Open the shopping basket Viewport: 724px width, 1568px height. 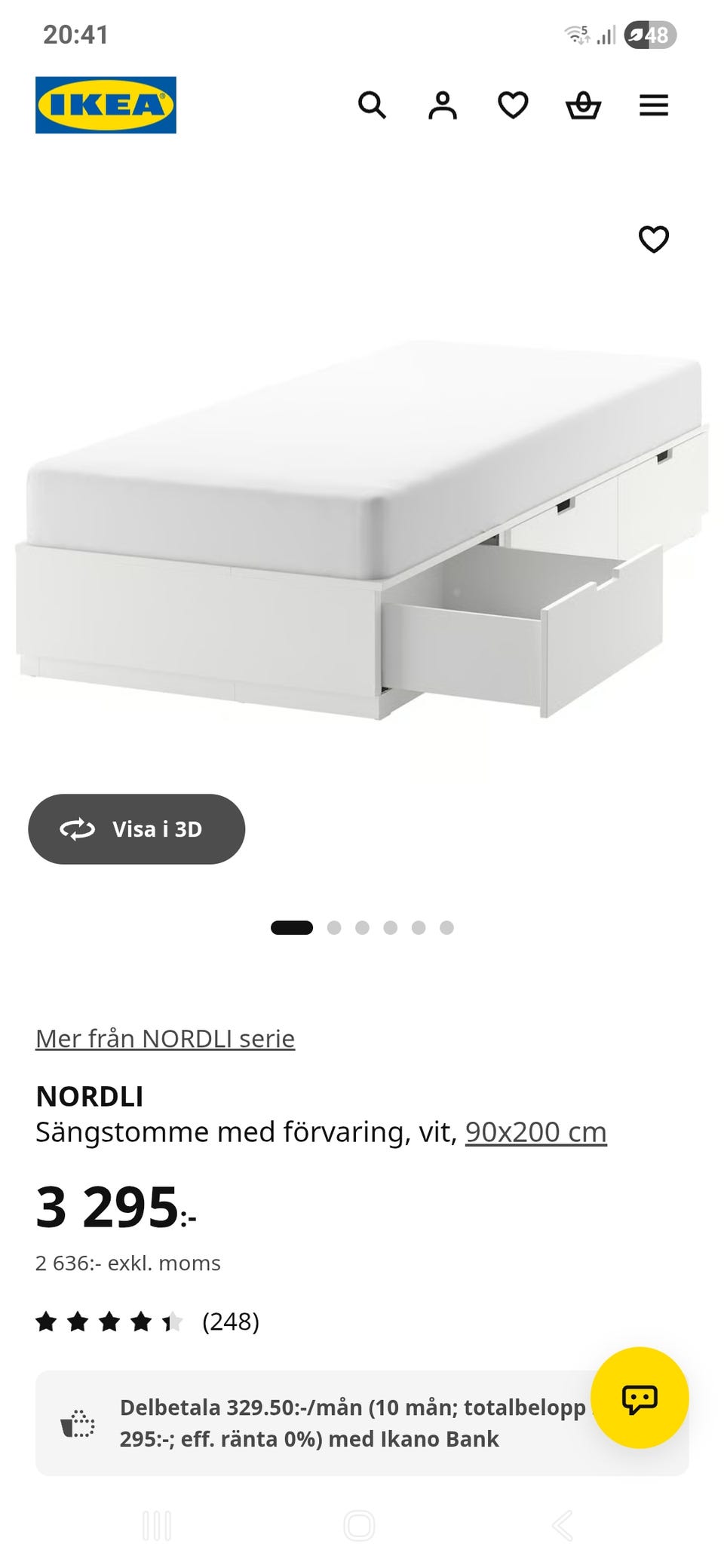click(x=584, y=106)
